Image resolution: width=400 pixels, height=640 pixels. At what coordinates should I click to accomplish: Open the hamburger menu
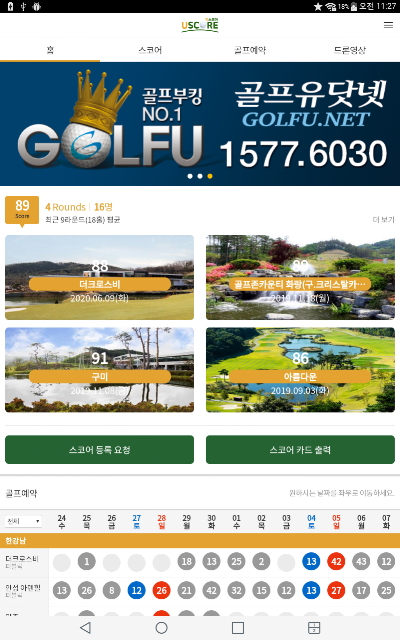(x=388, y=25)
